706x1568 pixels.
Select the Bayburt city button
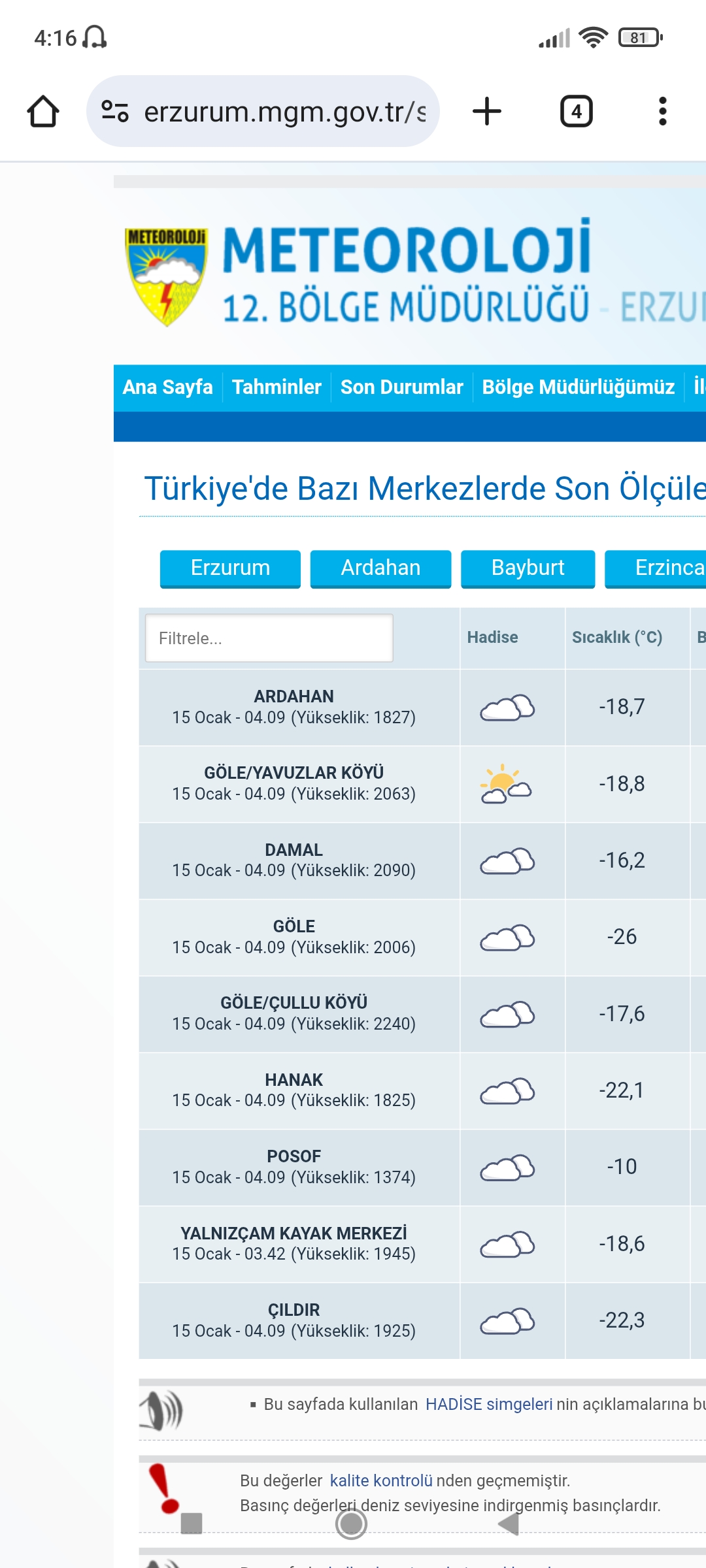(528, 568)
